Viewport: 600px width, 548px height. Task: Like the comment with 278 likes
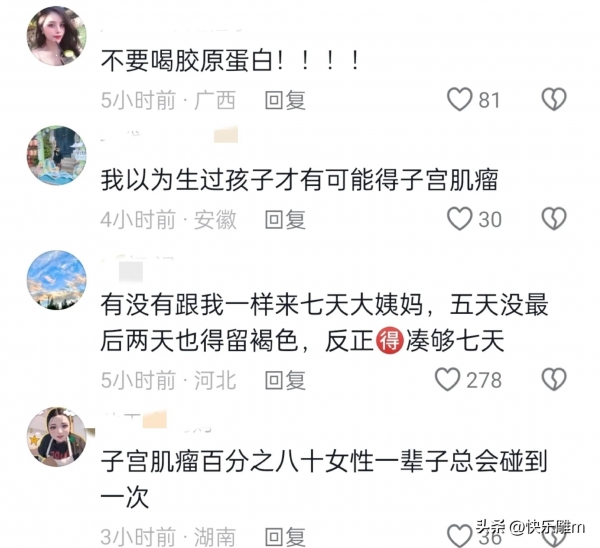448,379
